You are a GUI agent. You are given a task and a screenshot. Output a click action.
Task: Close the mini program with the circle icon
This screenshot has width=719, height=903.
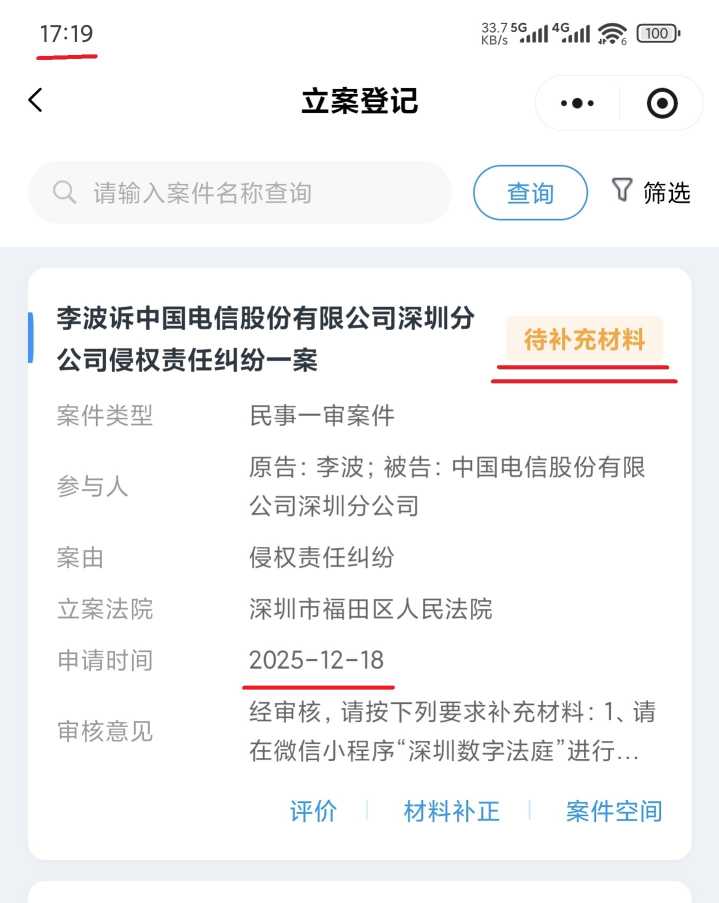[662, 103]
